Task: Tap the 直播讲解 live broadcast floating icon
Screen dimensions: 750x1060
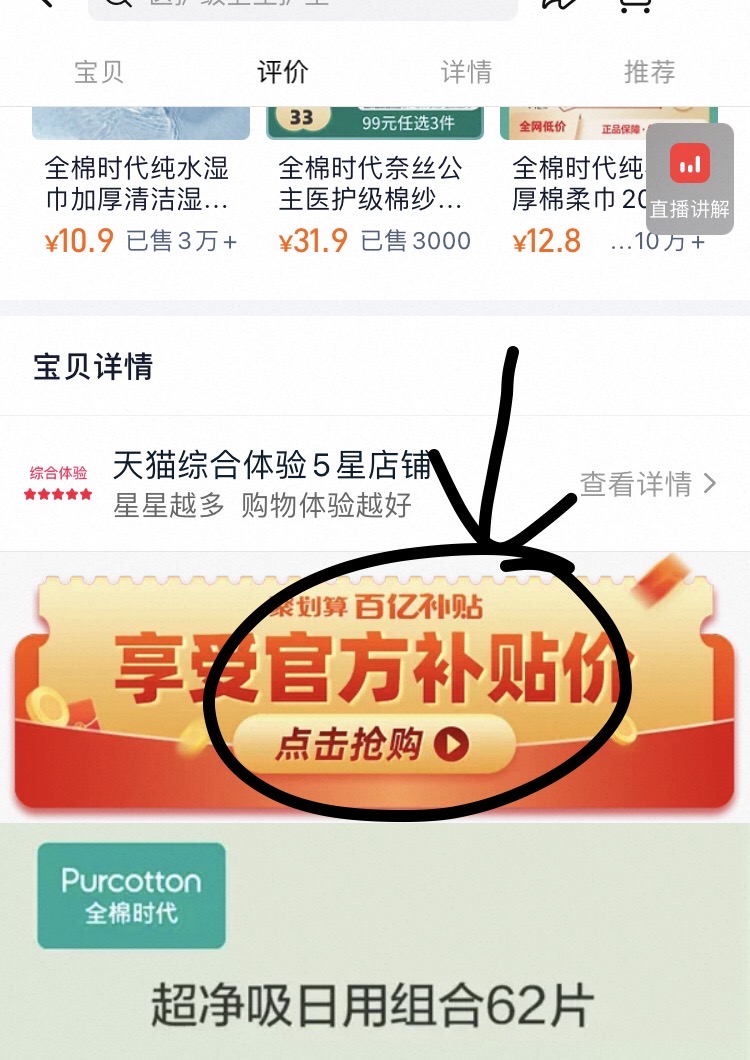Action: [688, 180]
